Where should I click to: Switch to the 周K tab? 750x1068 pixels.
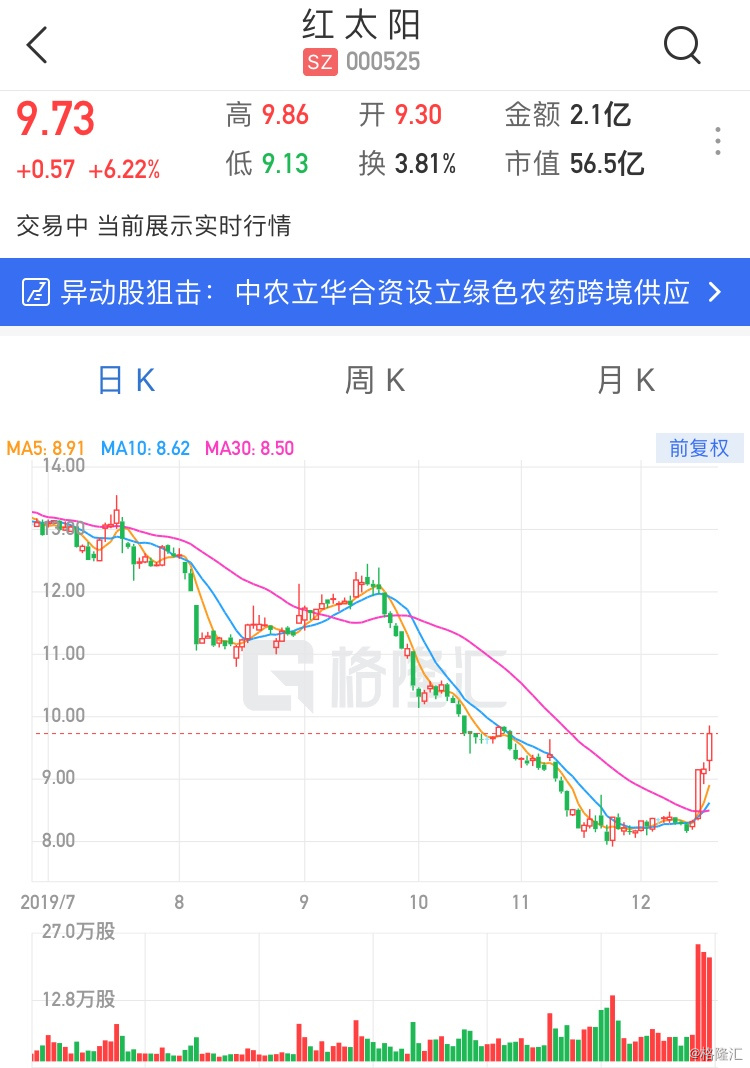(375, 380)
